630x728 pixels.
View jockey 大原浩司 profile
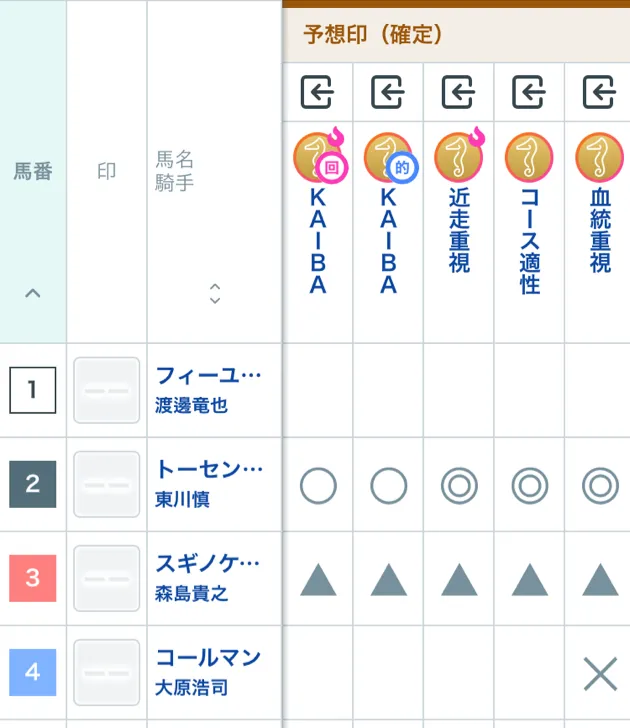[x=191, y=687]
